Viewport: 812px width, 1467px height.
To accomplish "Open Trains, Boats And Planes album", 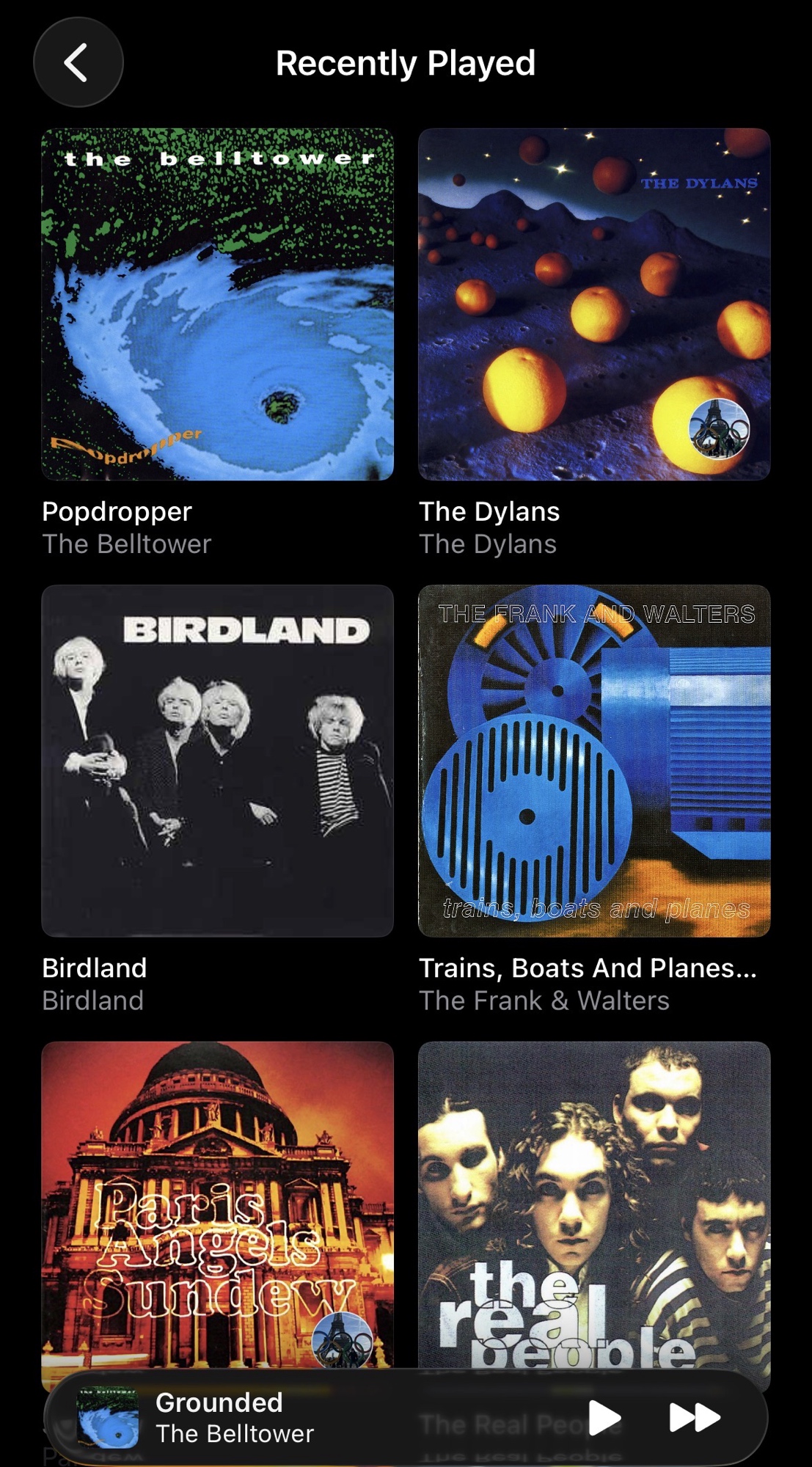I will coord(593,761).
